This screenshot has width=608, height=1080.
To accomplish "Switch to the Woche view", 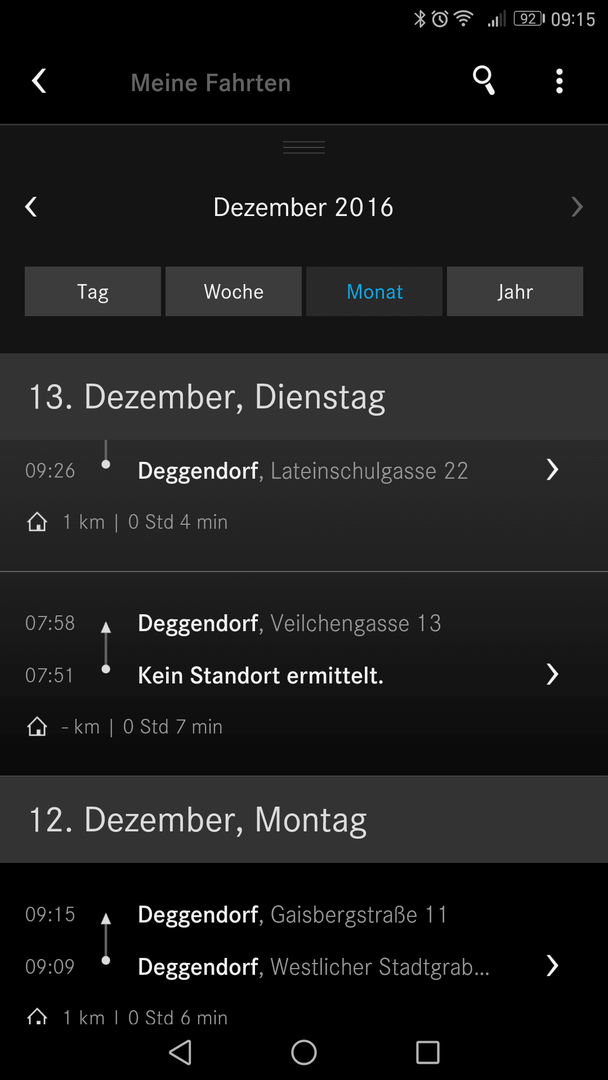I will click(x=233, y=291).
